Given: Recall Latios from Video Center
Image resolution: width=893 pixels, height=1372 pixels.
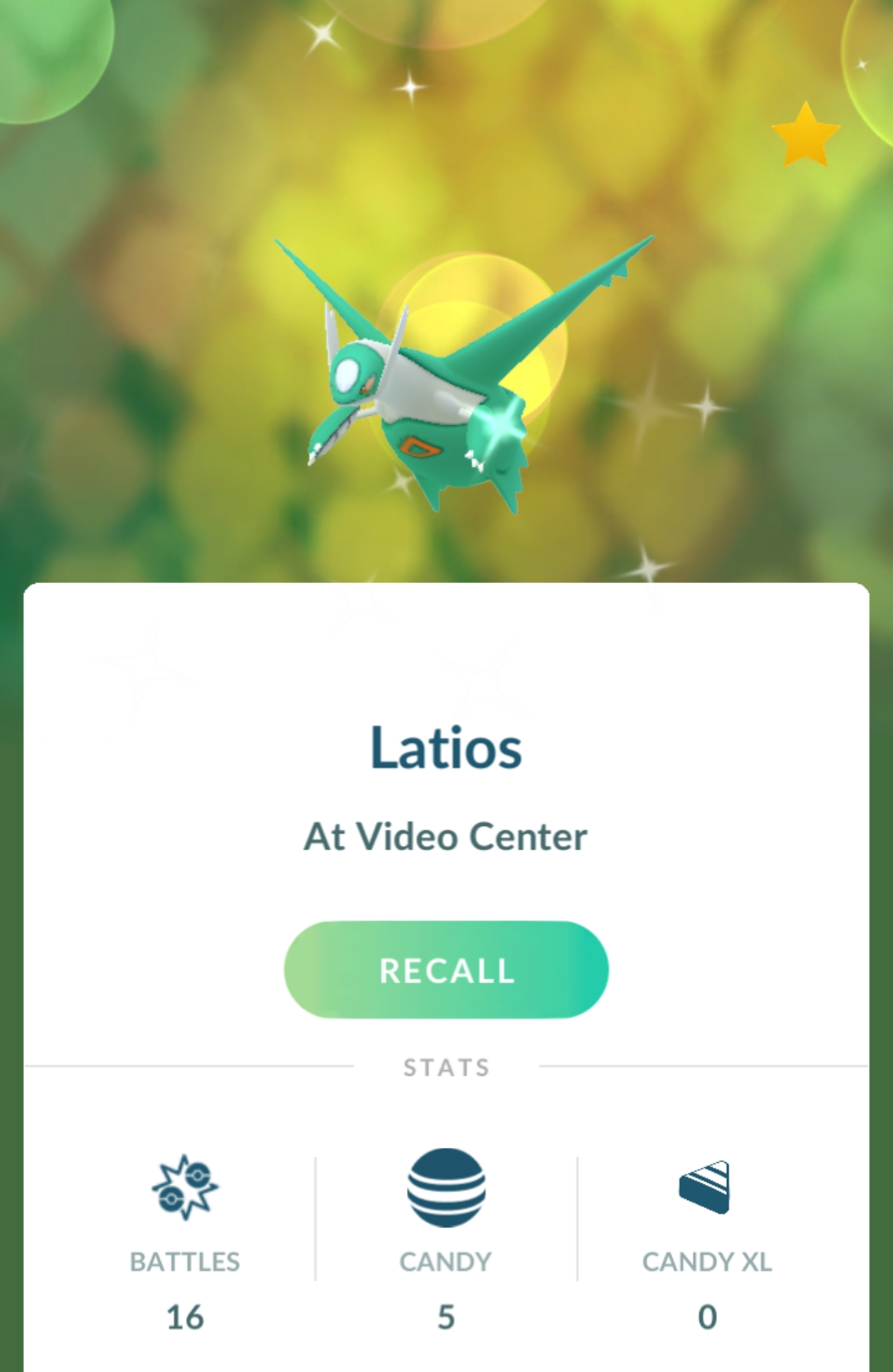Looking at the screenshot, I should (x=446, y=969).
